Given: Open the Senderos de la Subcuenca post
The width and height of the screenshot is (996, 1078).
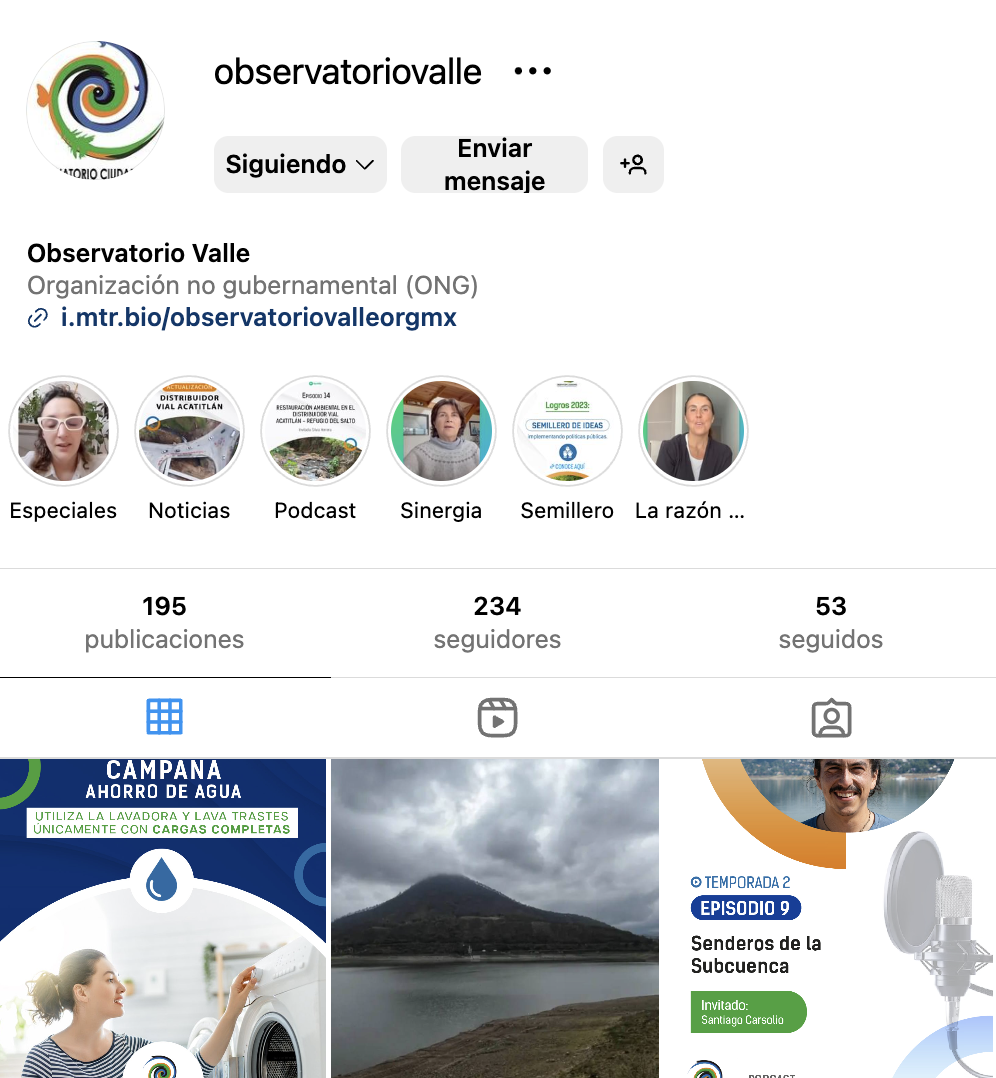Looking at the screenshot, I should (x=828, y=918).
